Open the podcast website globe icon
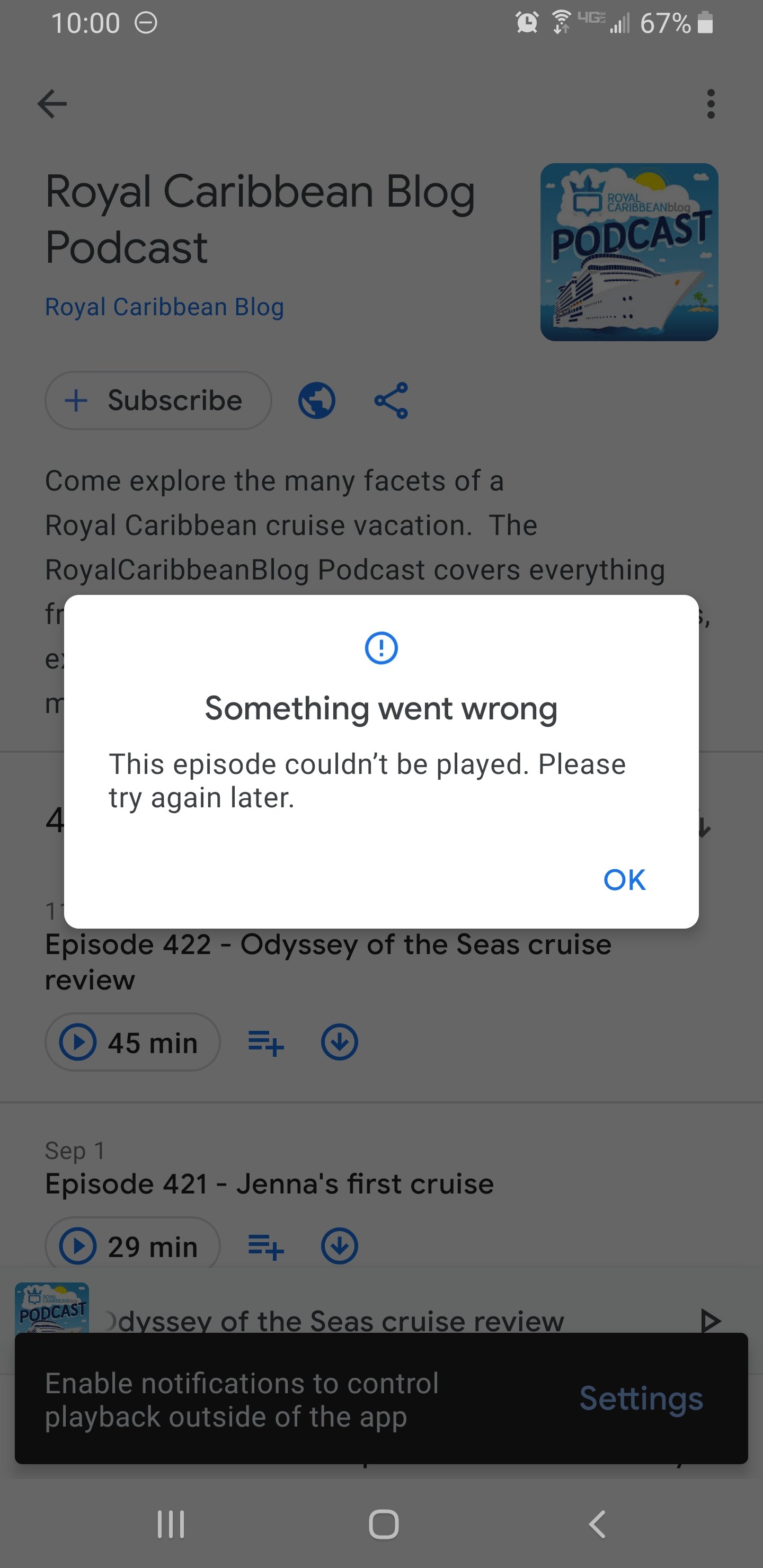Image resolution: width=763 pixels, height=1568 pixels. point(317,400)
